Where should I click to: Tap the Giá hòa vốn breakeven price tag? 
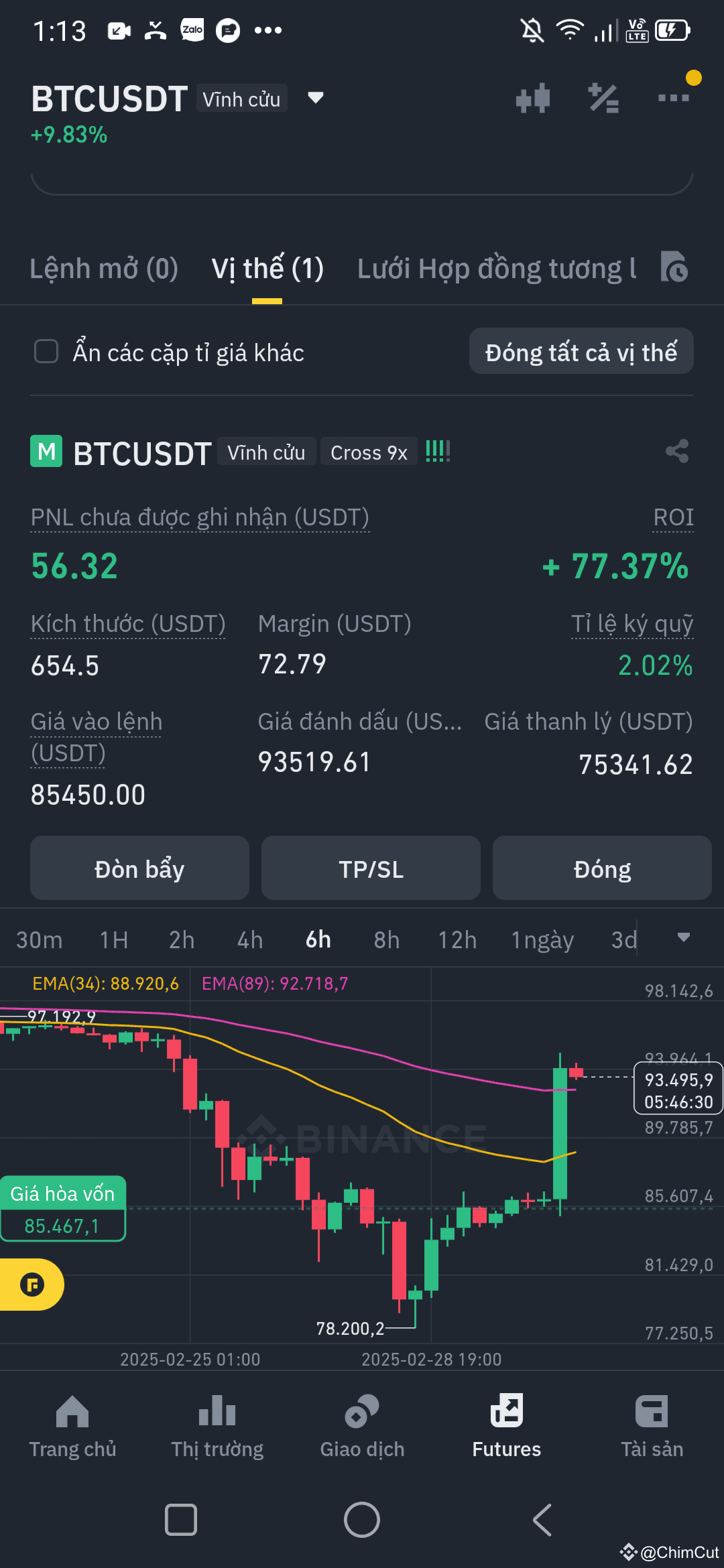pyautogui.click(x=63, y=1206)
